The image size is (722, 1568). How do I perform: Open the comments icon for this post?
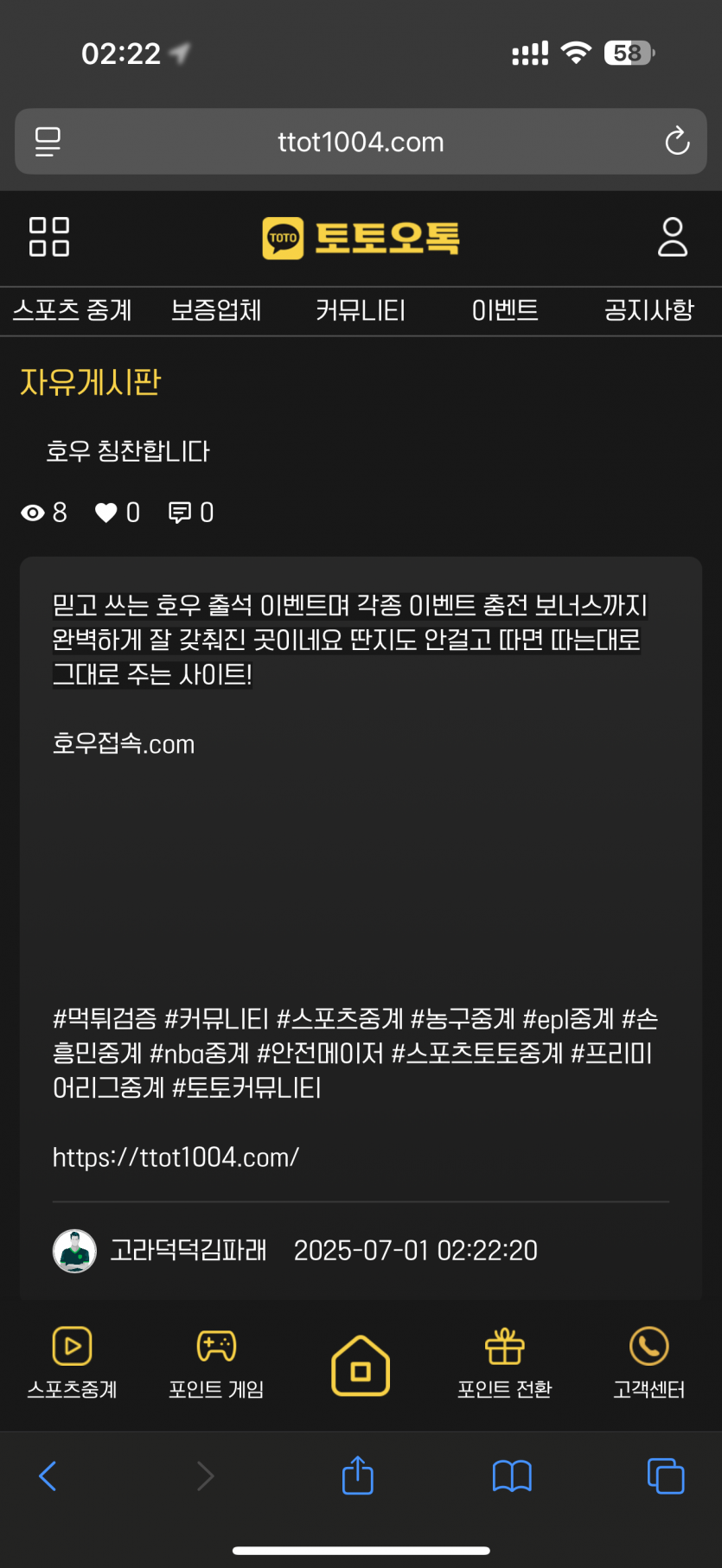tap(180, 513)
